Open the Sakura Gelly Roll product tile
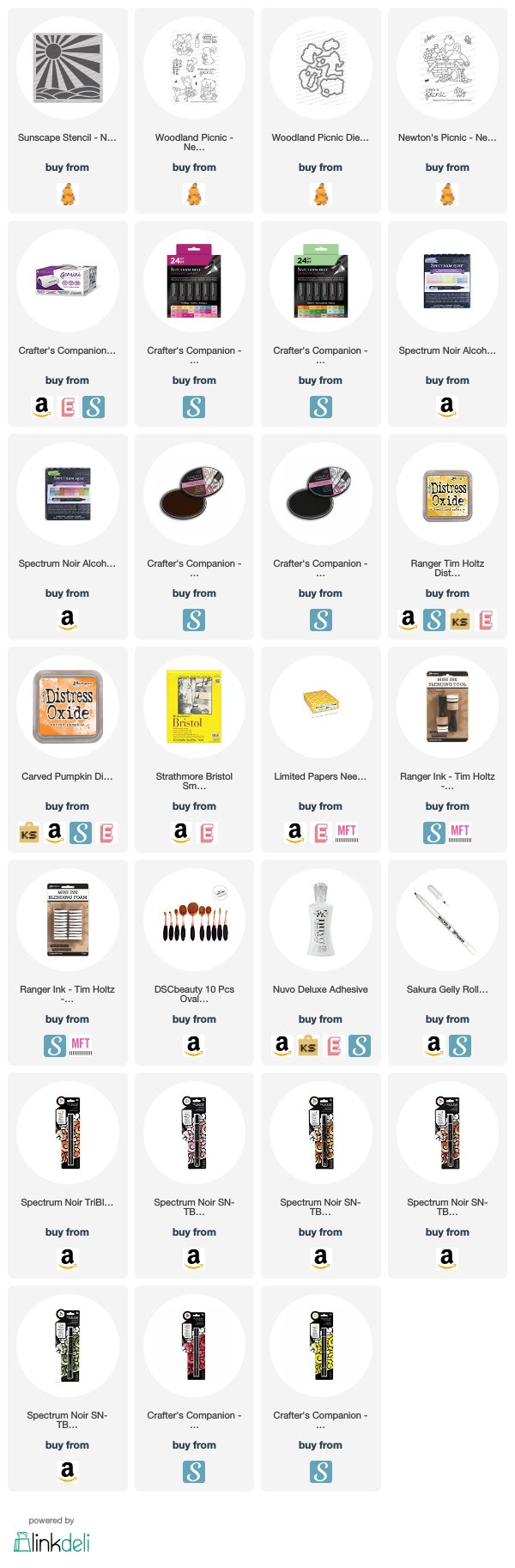Image resolution: width=515 pixels, height=1568 pixels. click(447, 921)
